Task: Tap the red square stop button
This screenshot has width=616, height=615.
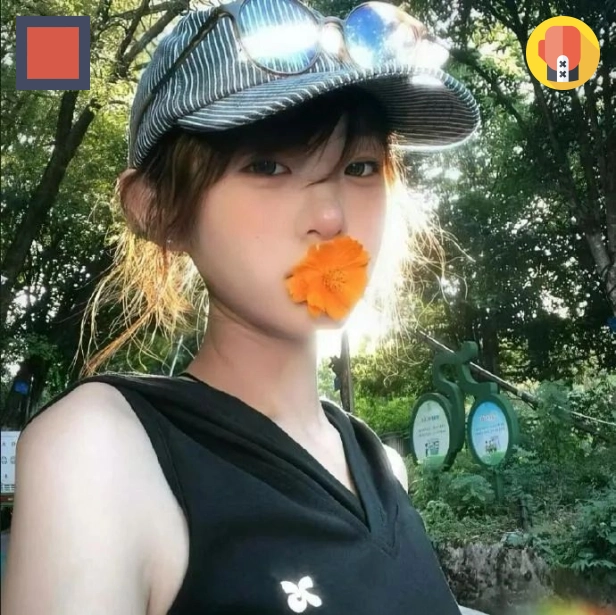Action: pyautogui.click(x=53, y=53)
